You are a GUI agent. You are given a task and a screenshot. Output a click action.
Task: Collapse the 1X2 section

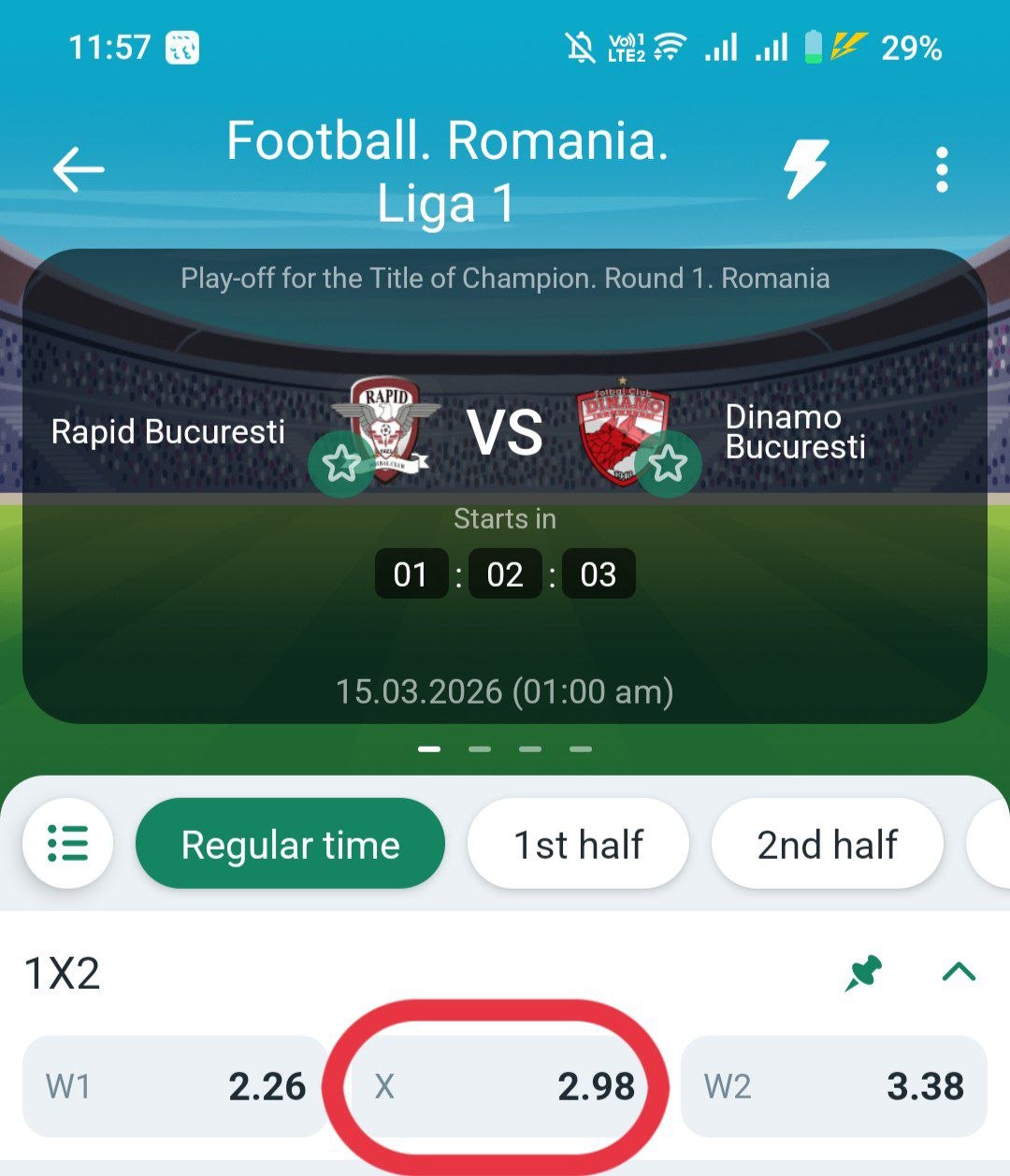959,973
